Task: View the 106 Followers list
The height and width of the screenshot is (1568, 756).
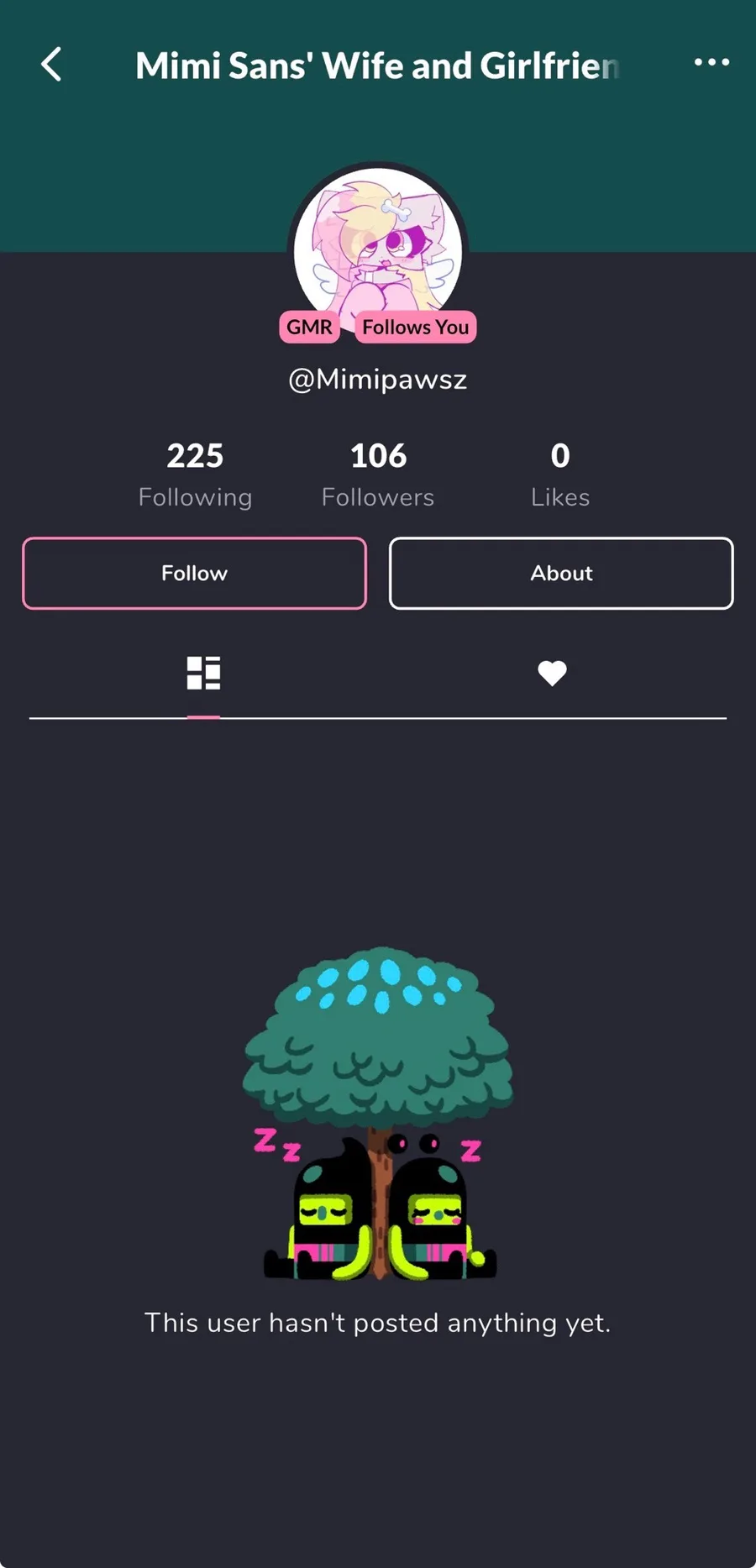Action: coord(378,475)
